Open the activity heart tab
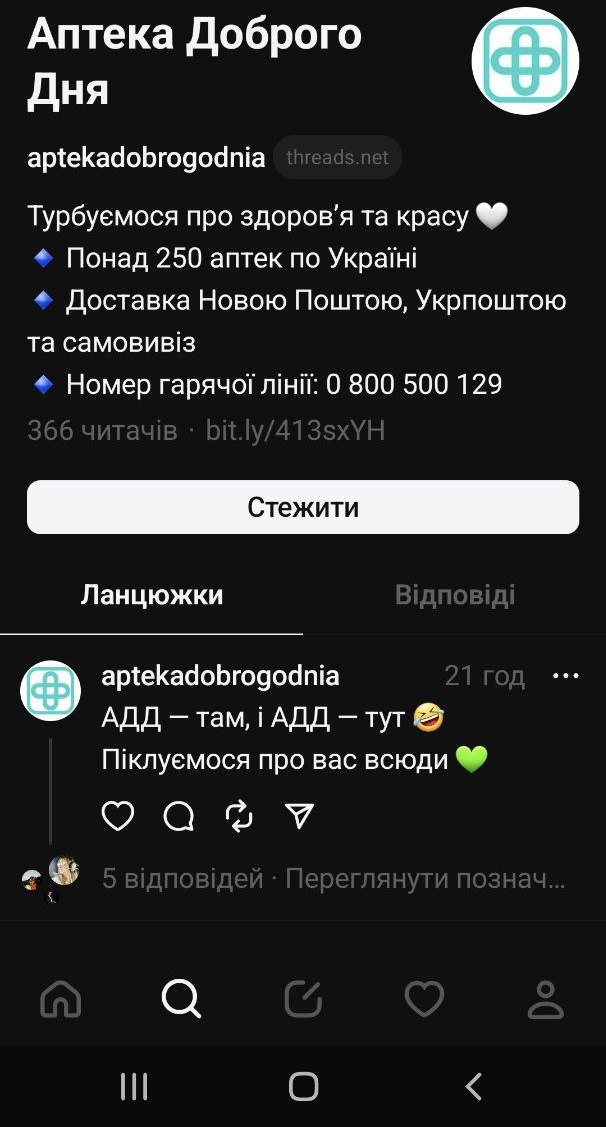This screenshot has height=1127, width=606. click(424, 998)
